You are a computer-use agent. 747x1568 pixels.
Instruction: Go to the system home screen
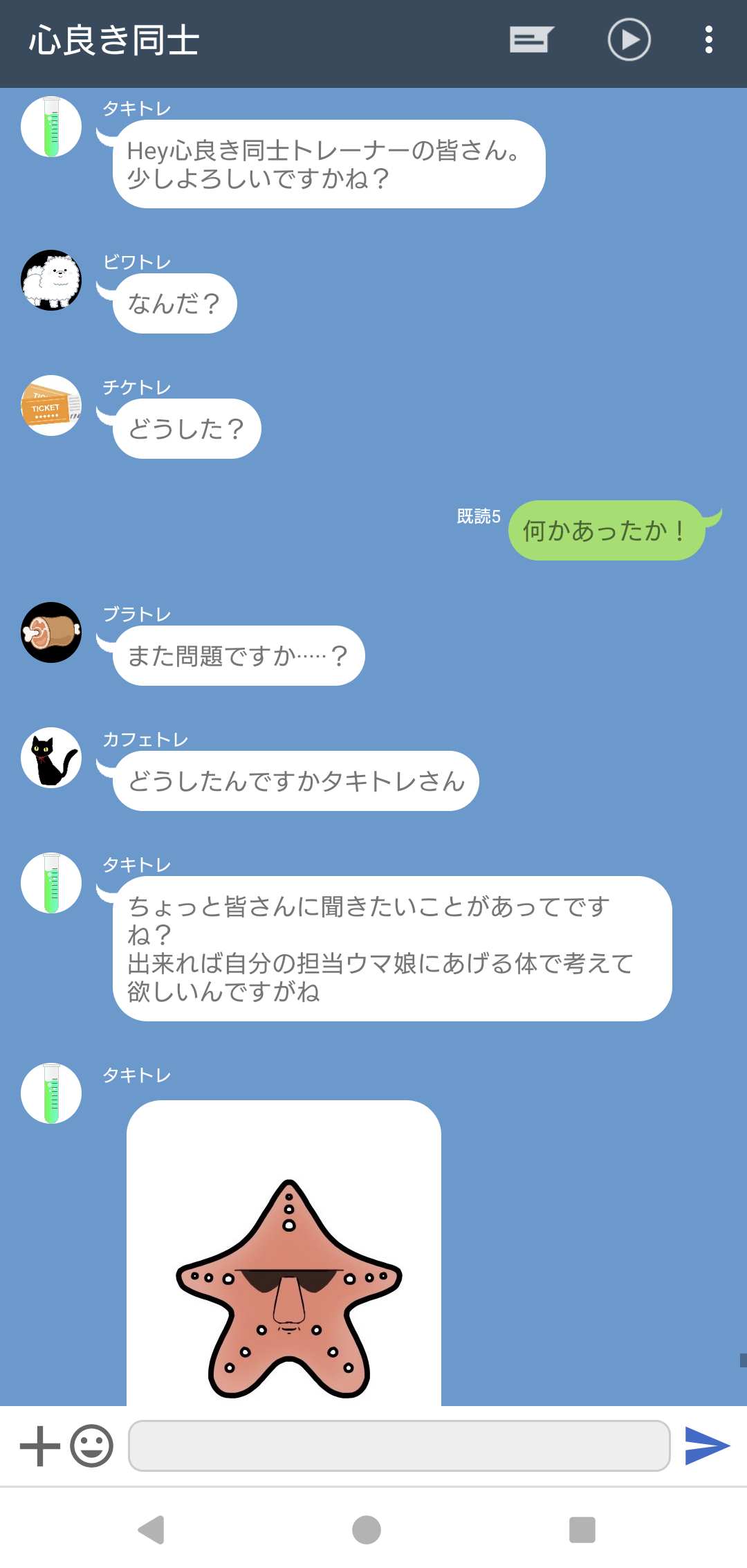tap(367, 1529)
